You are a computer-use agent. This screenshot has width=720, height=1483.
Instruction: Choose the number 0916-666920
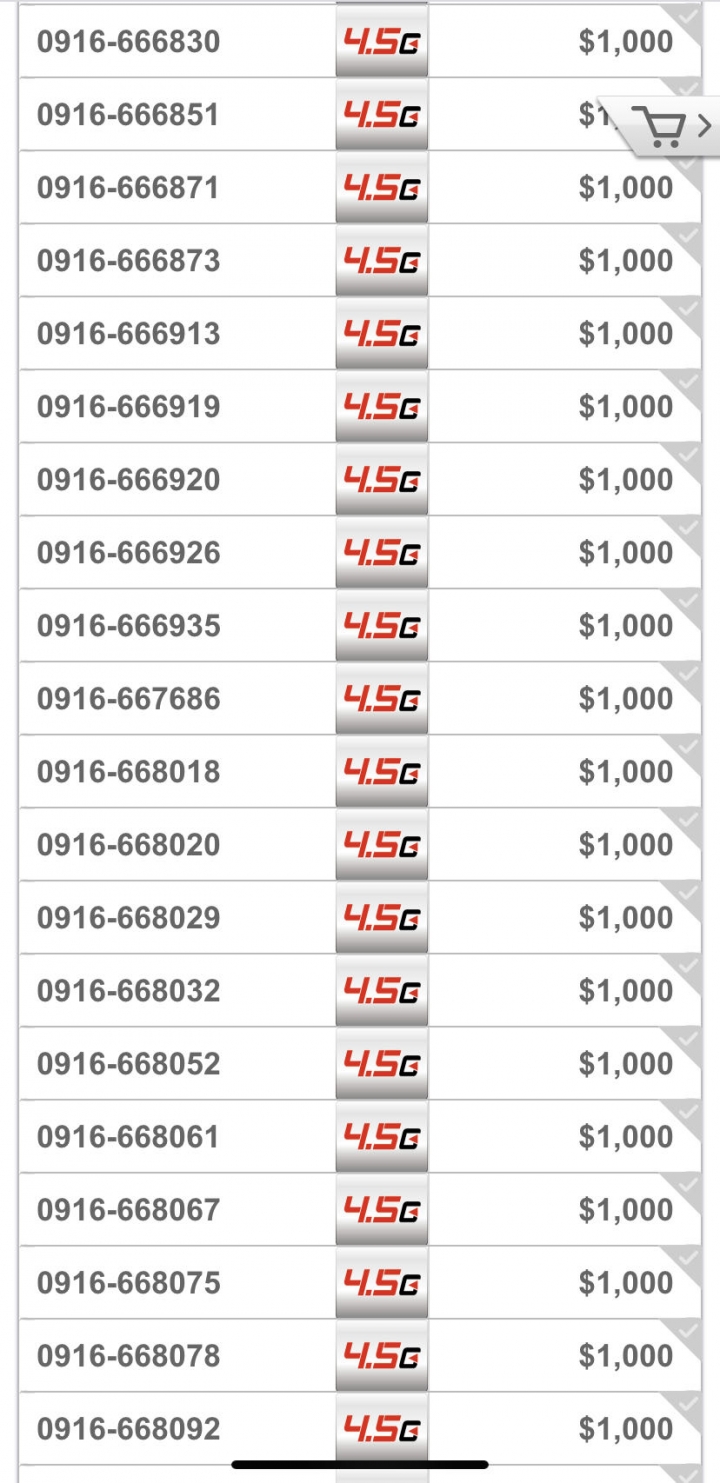[x=360, y=480]
